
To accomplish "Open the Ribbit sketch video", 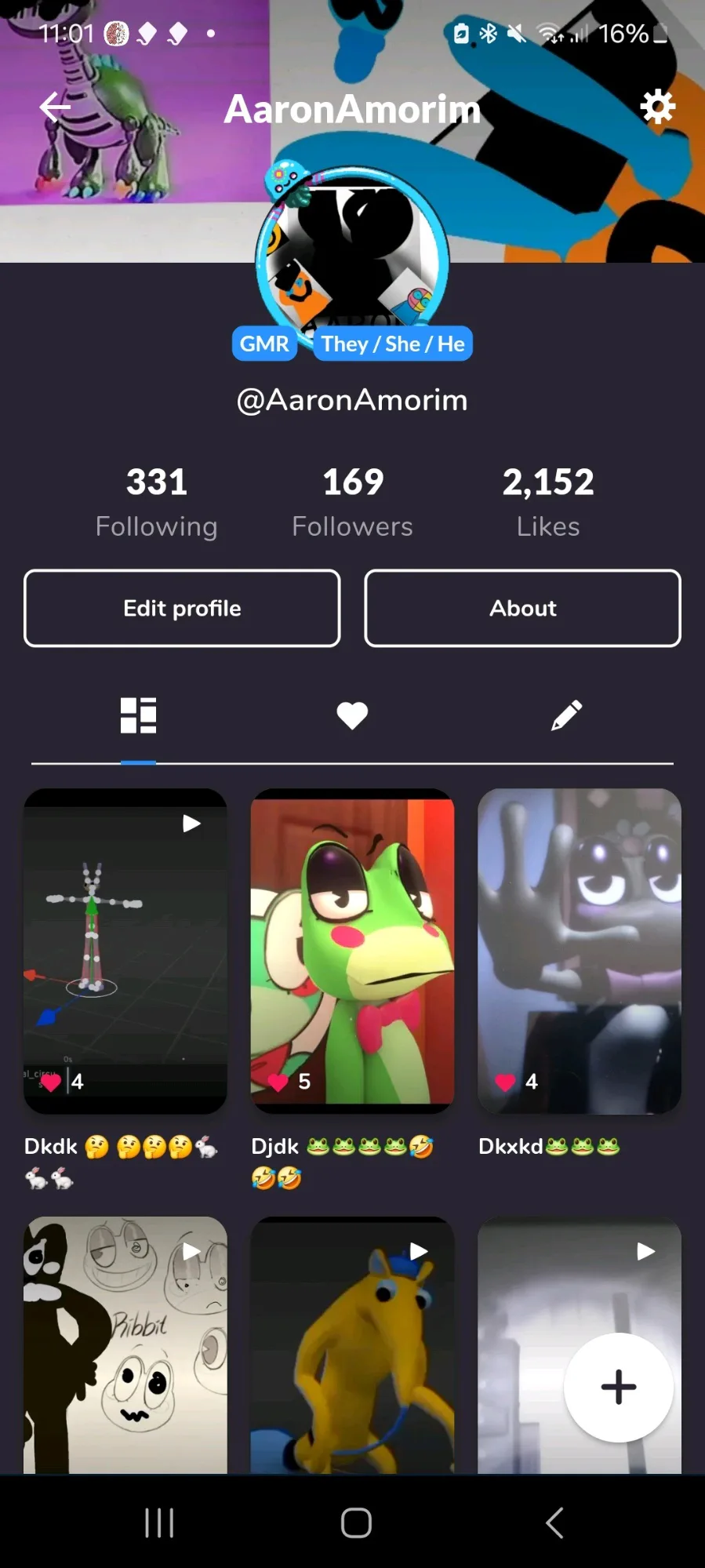I will [x=125, y=1344].
